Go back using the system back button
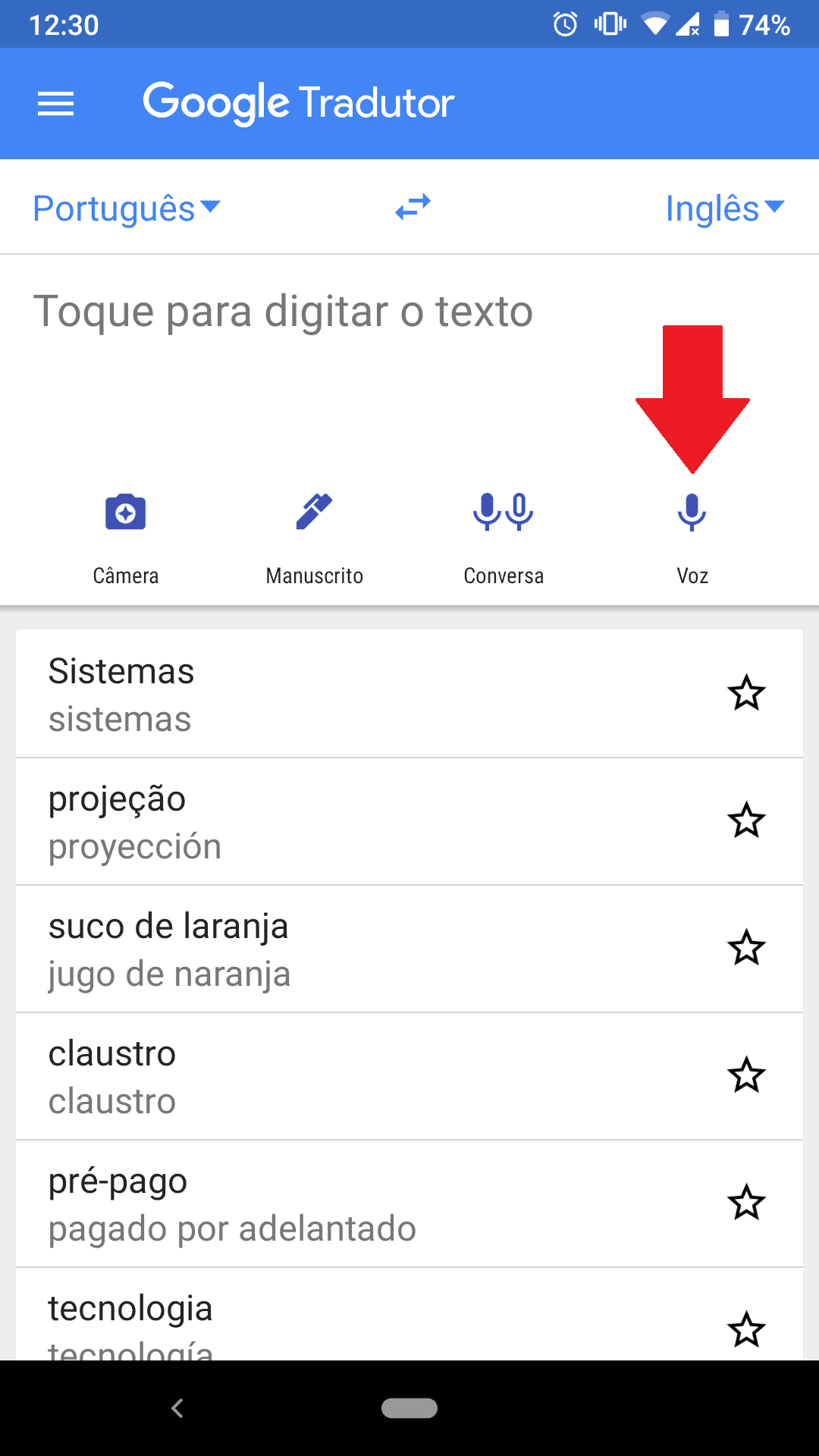The height and width of the screenshot is (1456, 819). tap(177, 1408)
